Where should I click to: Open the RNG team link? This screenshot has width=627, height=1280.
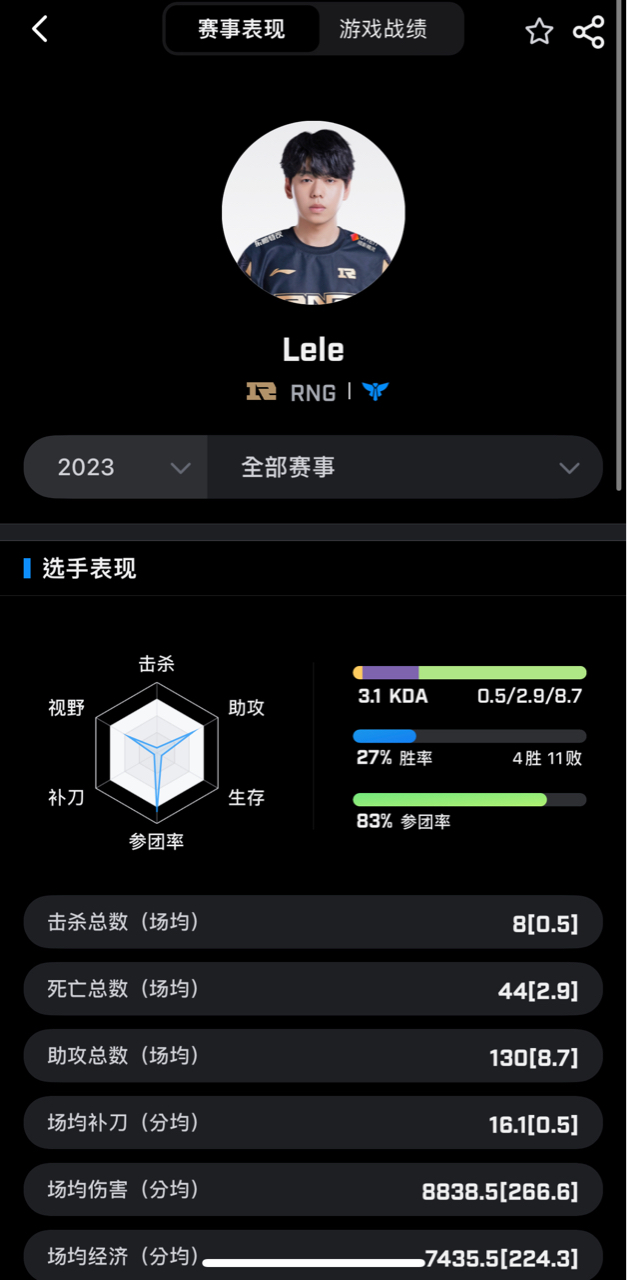coord(291,392)
